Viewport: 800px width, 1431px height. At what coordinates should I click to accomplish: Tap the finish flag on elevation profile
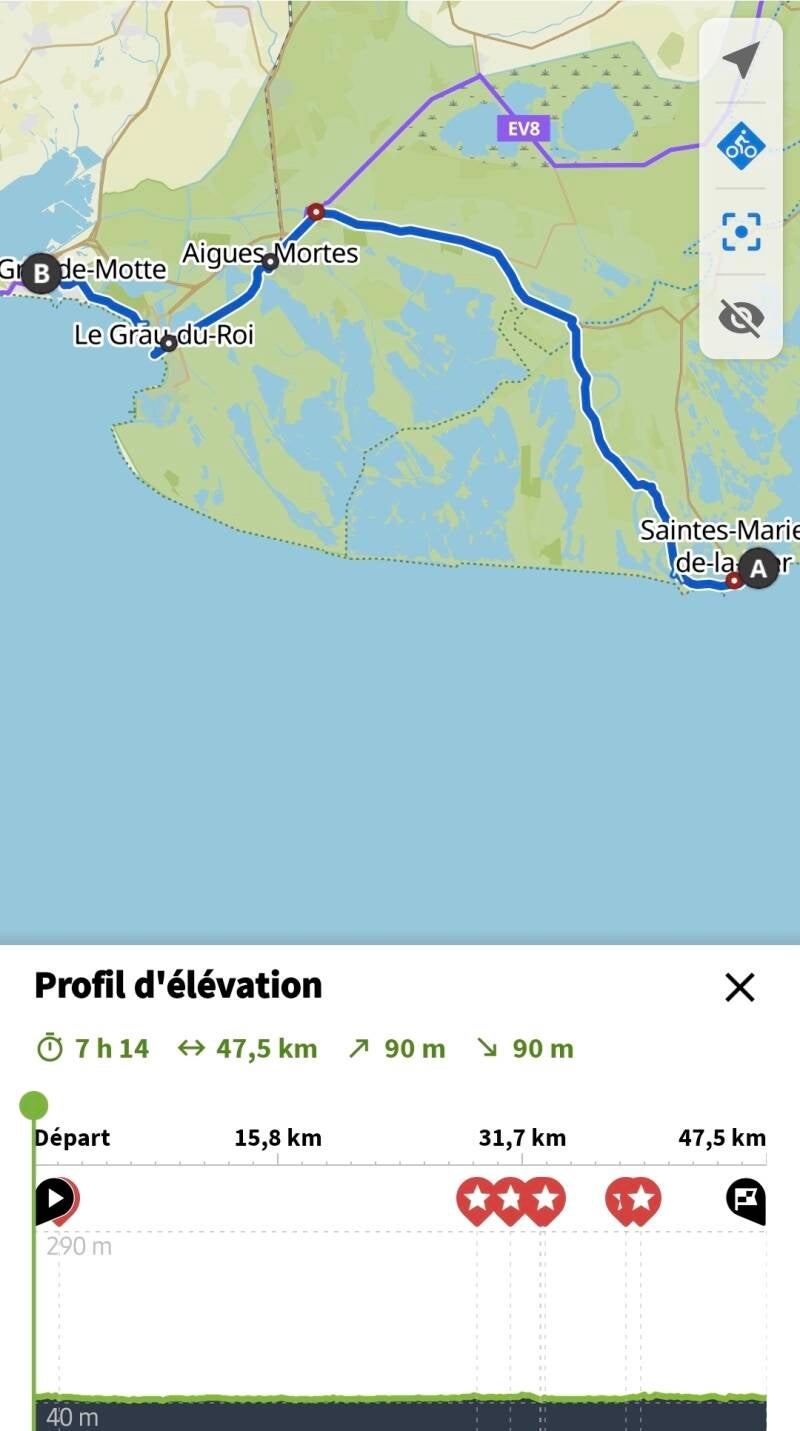click(x=745, y=1199)
